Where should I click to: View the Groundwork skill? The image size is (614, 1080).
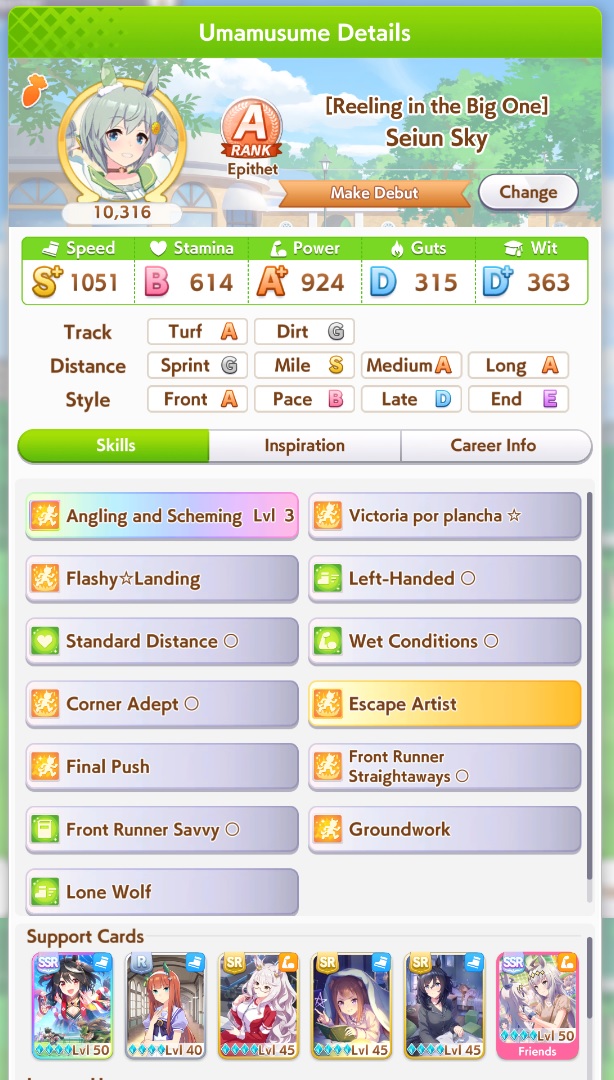(444, 829)
